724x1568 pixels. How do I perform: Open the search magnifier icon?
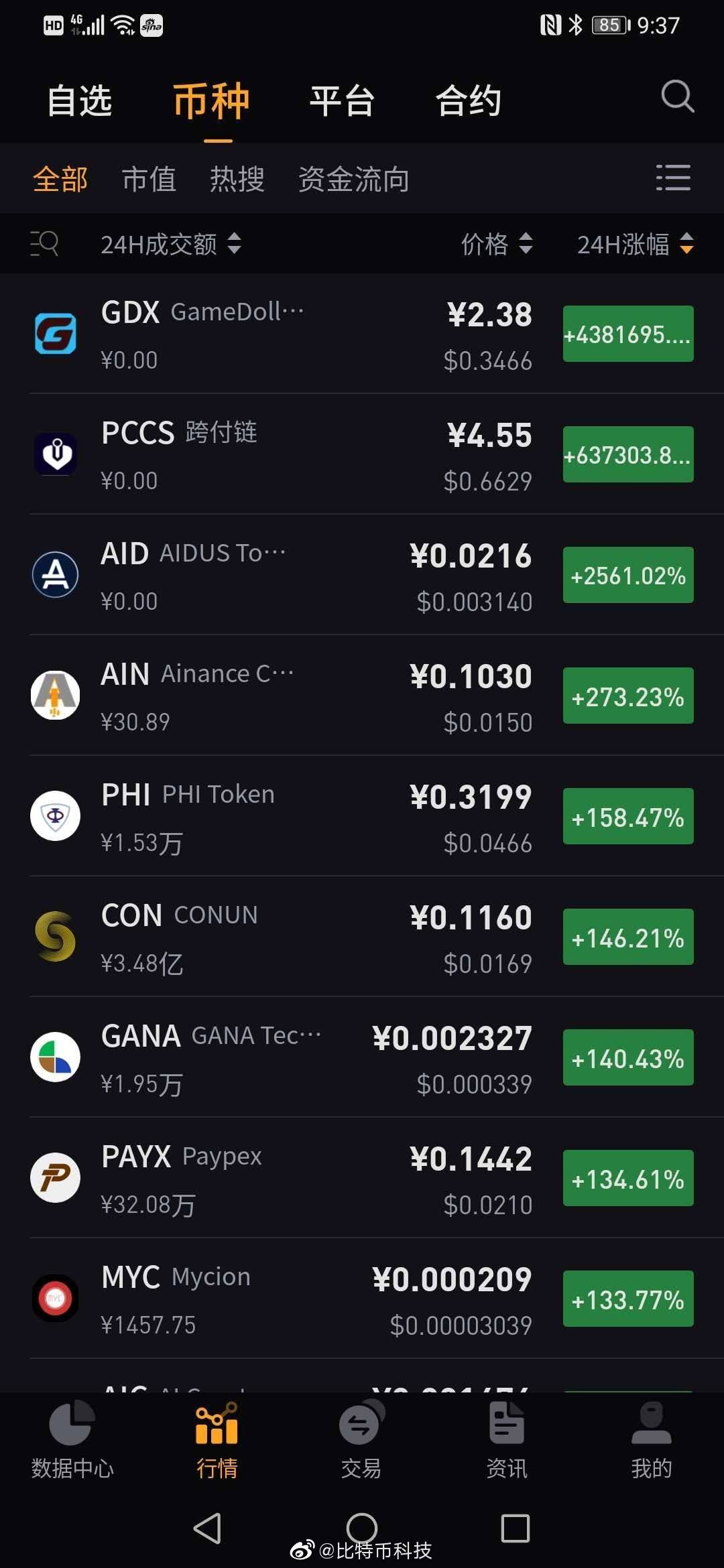pos(677,97)
